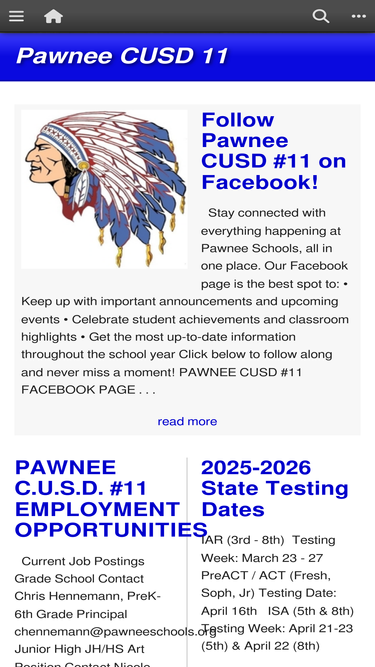Open the hamburger menu drawer

click(x=16, y=16)
